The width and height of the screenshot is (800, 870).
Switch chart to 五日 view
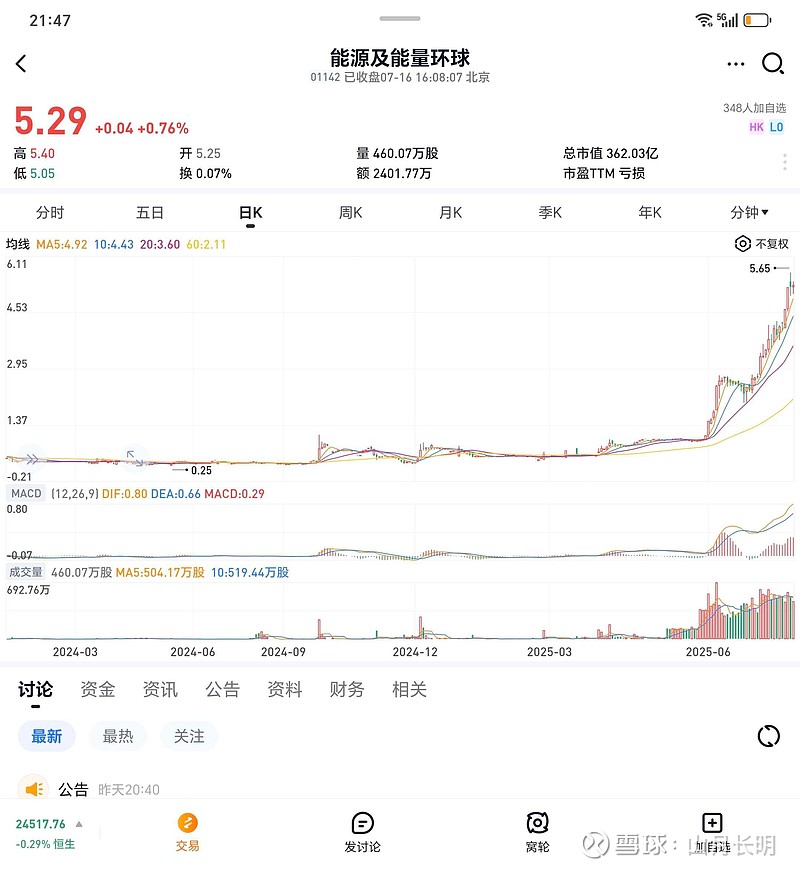[x=150, y=212]
